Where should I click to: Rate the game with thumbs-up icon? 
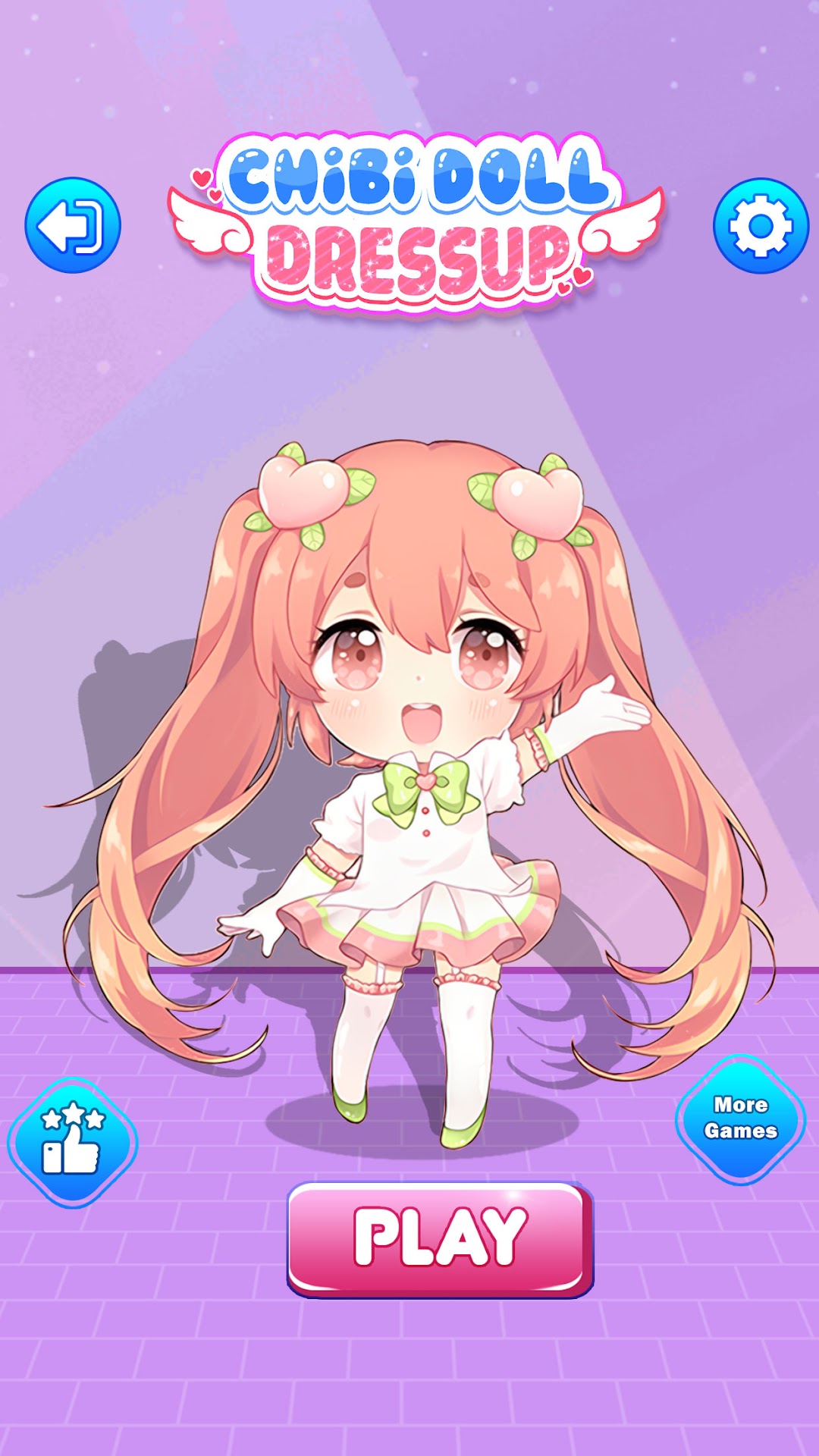pyautogui.click(x=73, y=1143)
